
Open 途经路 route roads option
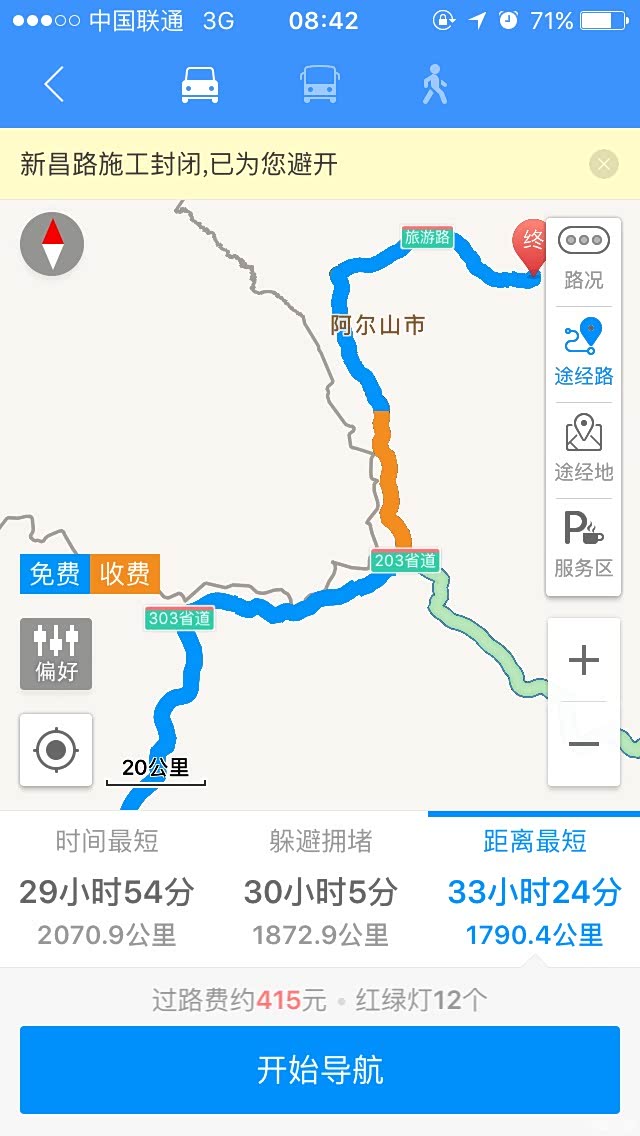point(583,353)
